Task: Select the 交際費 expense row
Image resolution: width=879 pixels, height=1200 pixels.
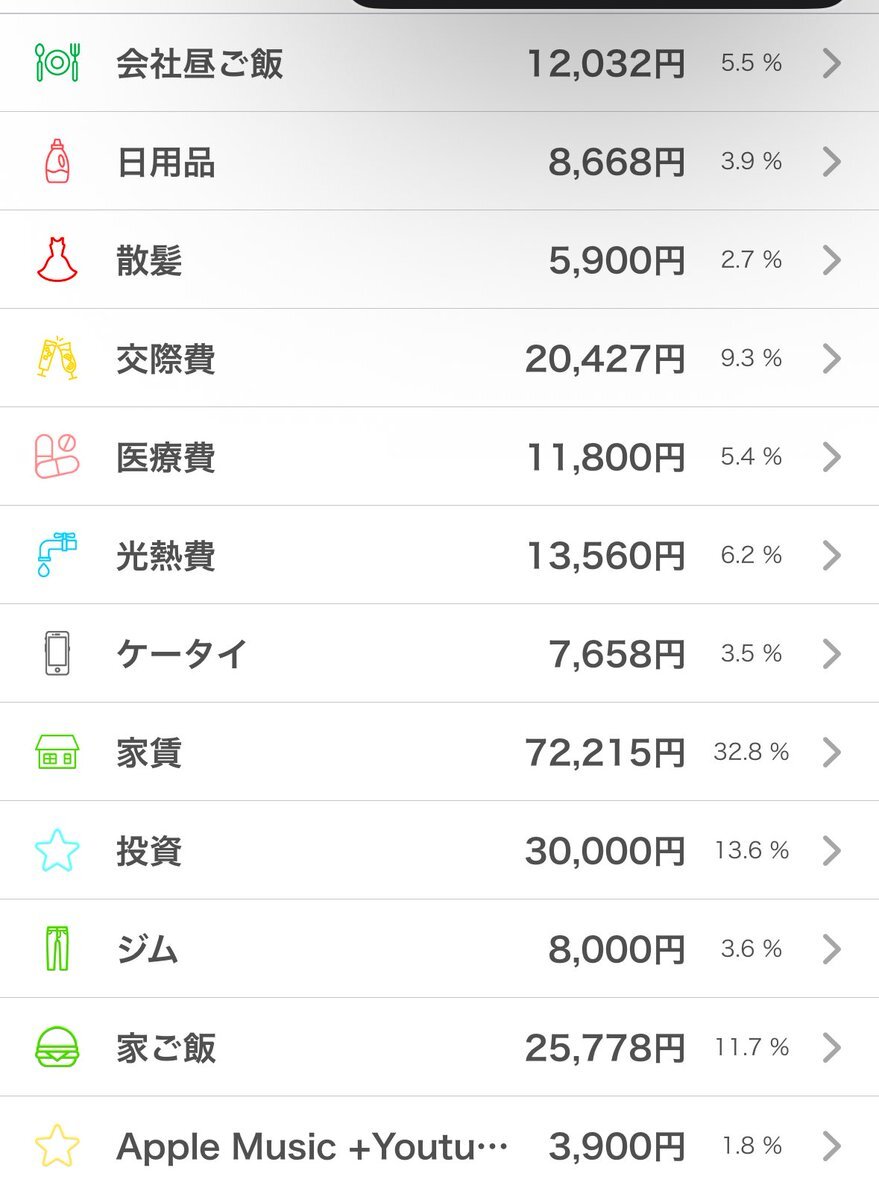Action: click(x=439, y=358)
